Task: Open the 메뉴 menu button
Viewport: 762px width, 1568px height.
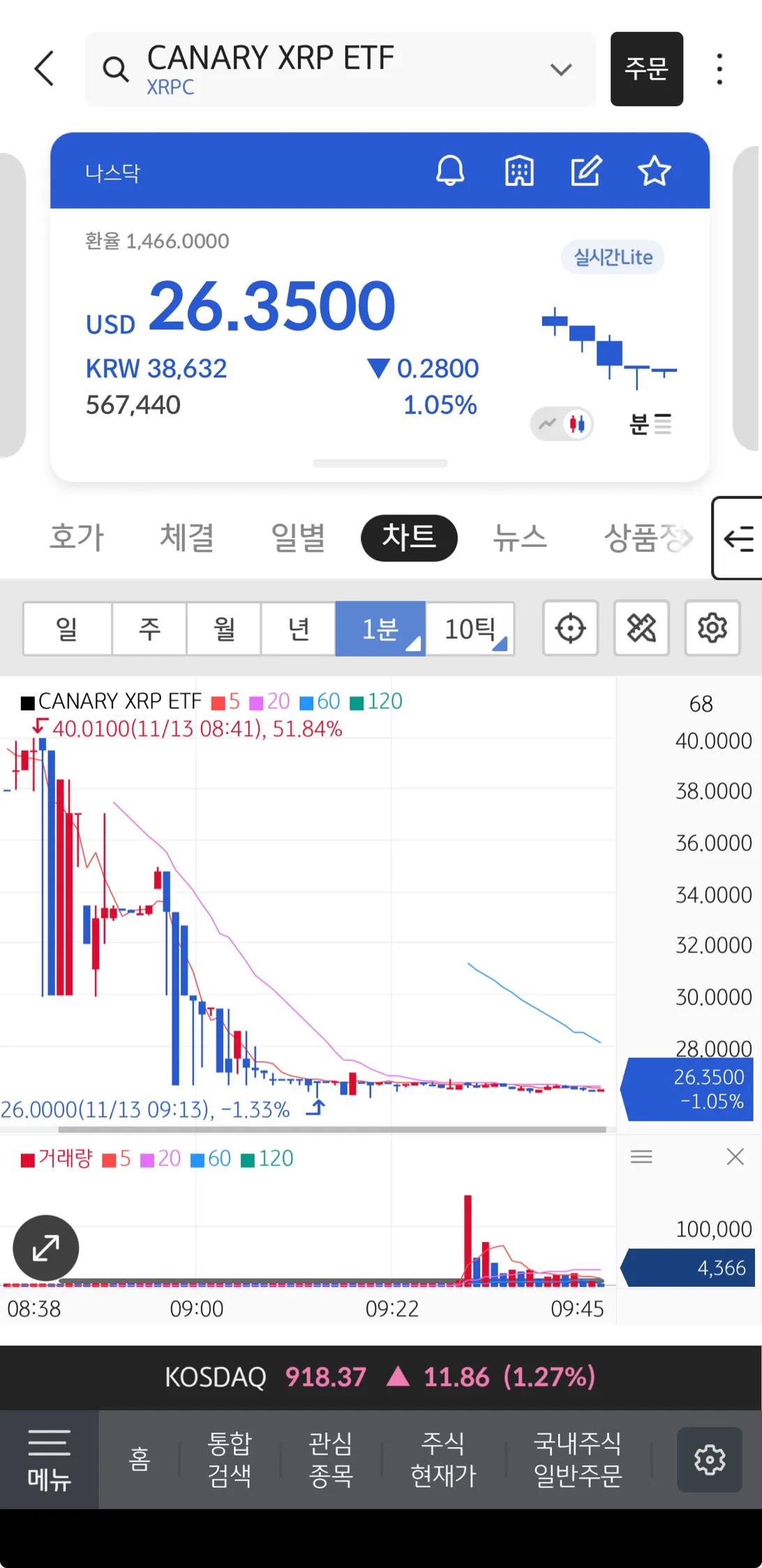Action: [49, 1459]
